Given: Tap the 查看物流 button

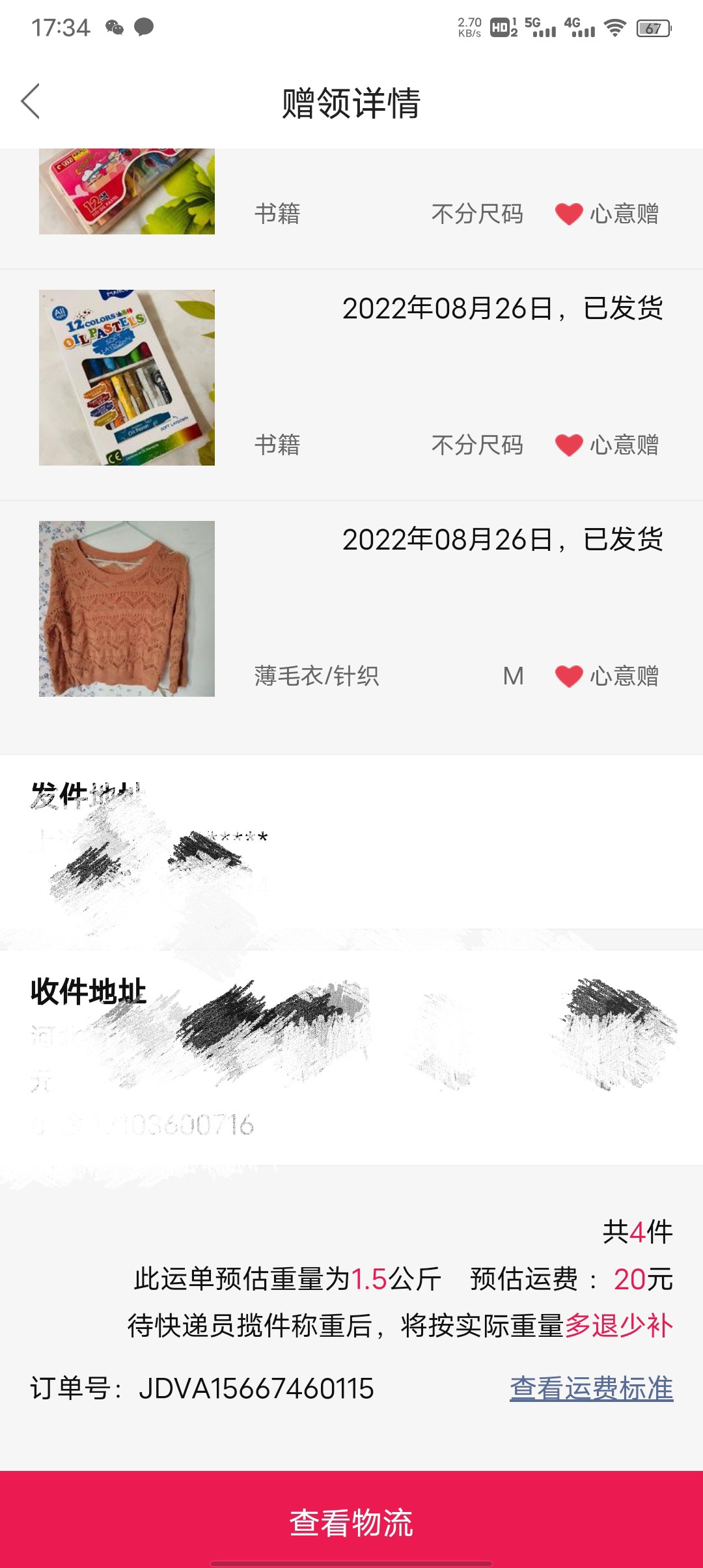Looking at the screenshot, I should pyautogui.click(x=351, y=1522).
